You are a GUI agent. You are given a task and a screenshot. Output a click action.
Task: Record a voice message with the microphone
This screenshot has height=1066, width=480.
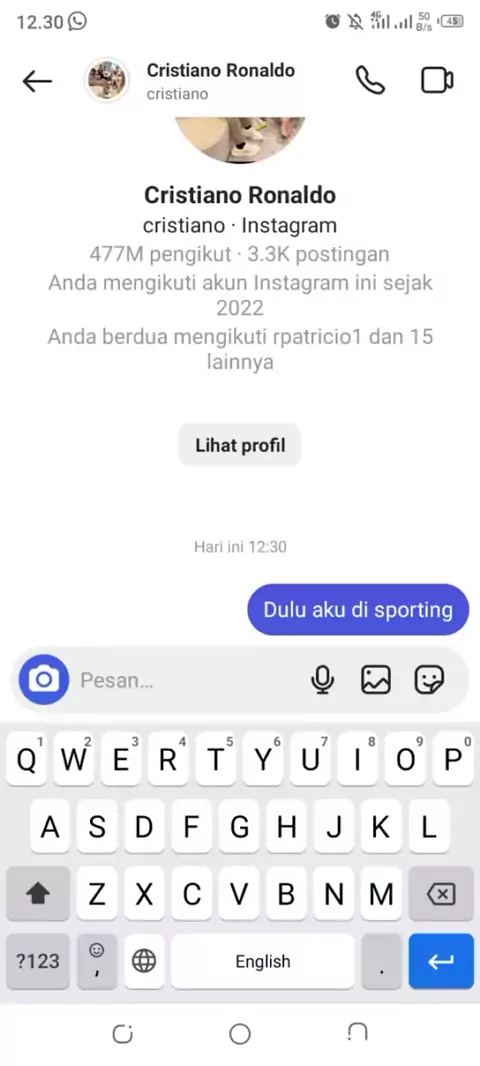click(322, 679)
